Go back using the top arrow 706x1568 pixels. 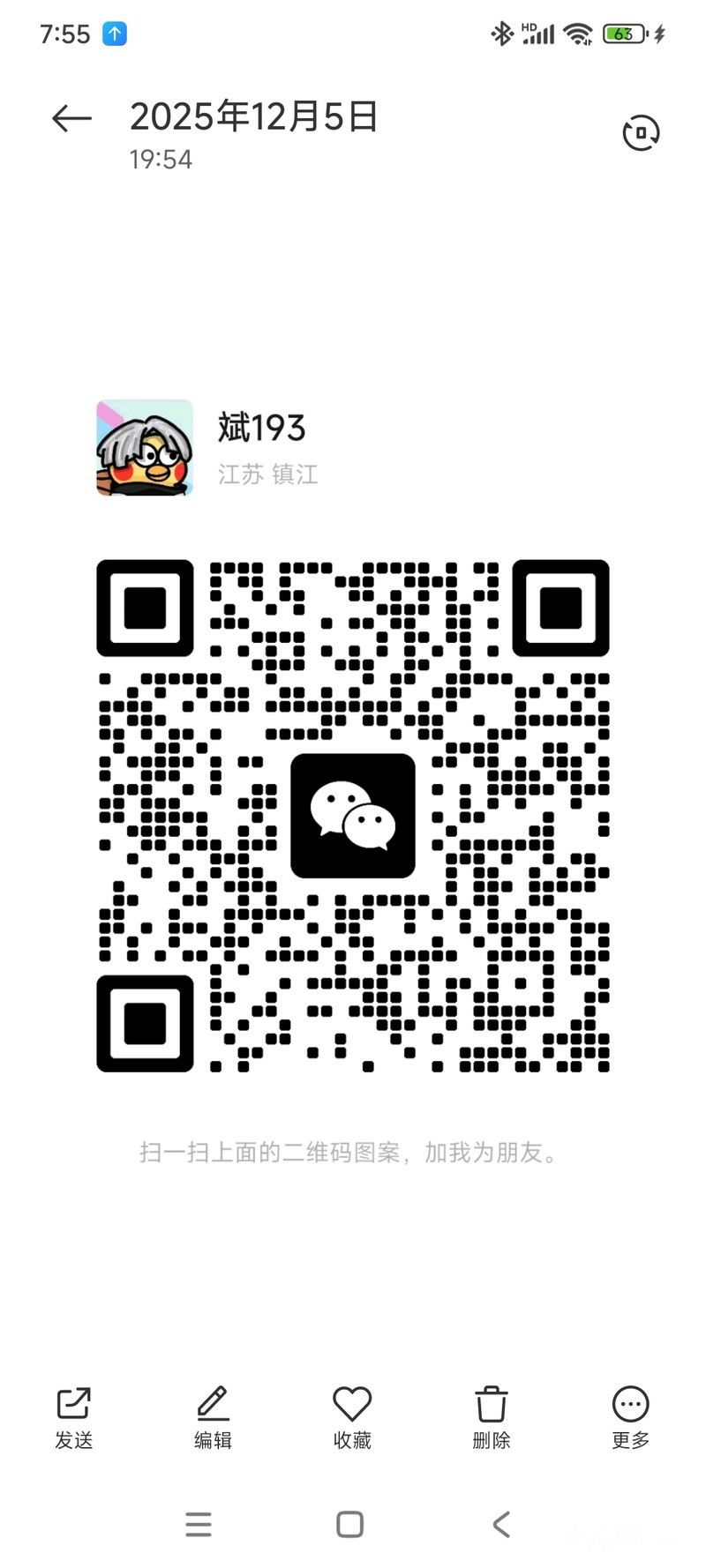(x=71, y=118)
